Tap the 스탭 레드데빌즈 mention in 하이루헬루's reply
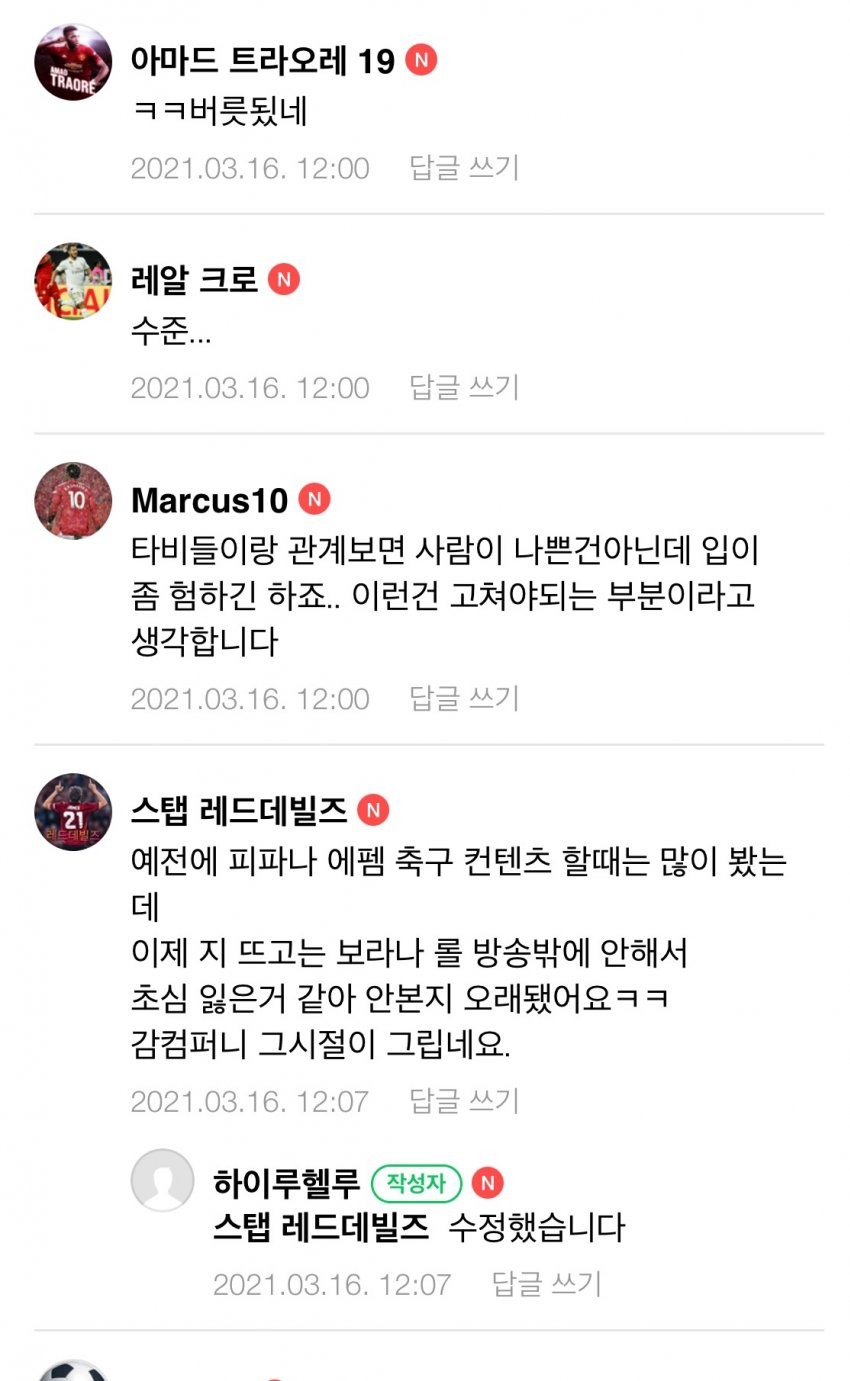The width and height of the screenshot is (850, 1381). coord(320,1226)
